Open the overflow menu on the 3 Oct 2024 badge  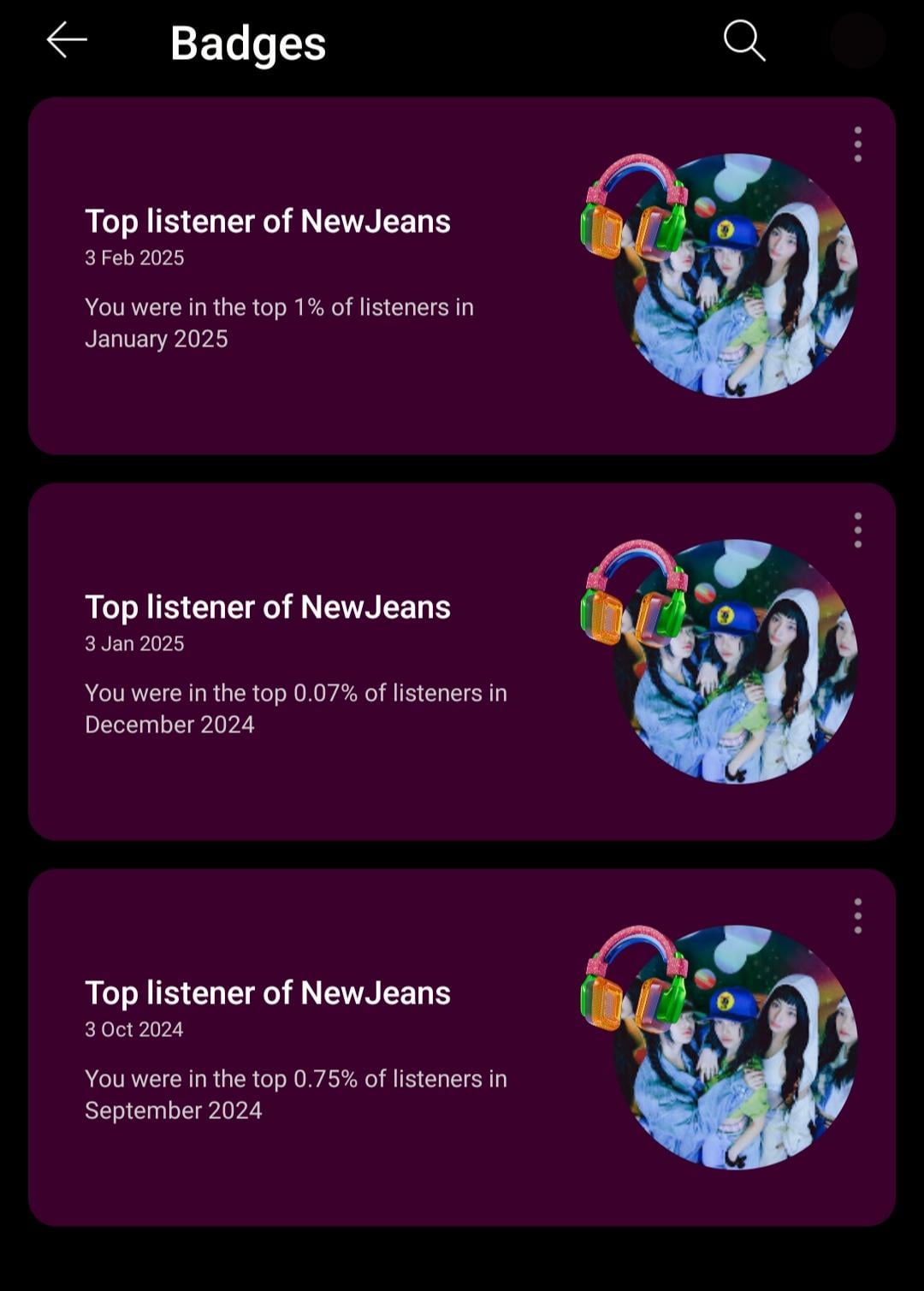857,916
